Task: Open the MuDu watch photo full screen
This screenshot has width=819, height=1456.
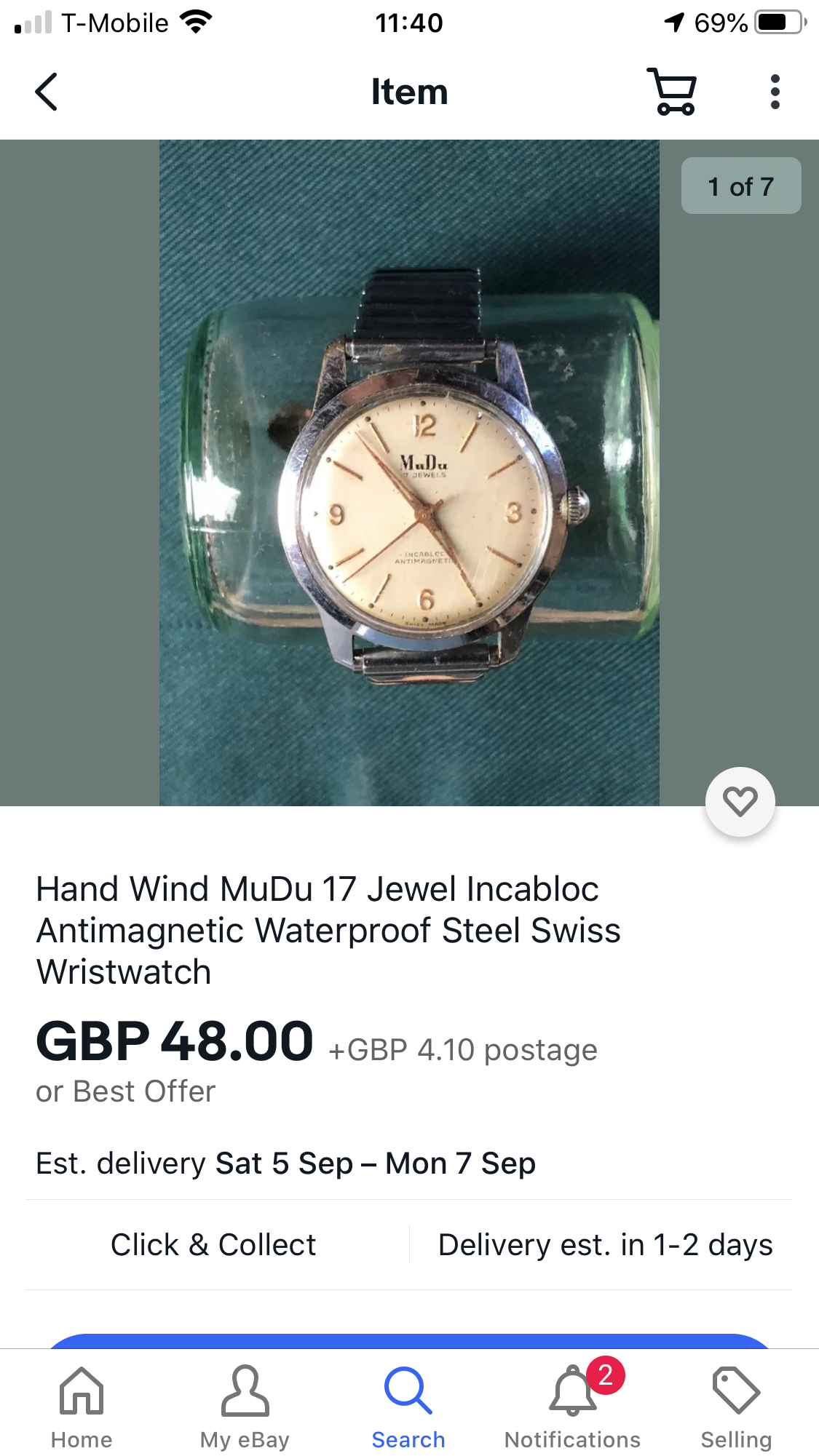Action: click(409, 473)
